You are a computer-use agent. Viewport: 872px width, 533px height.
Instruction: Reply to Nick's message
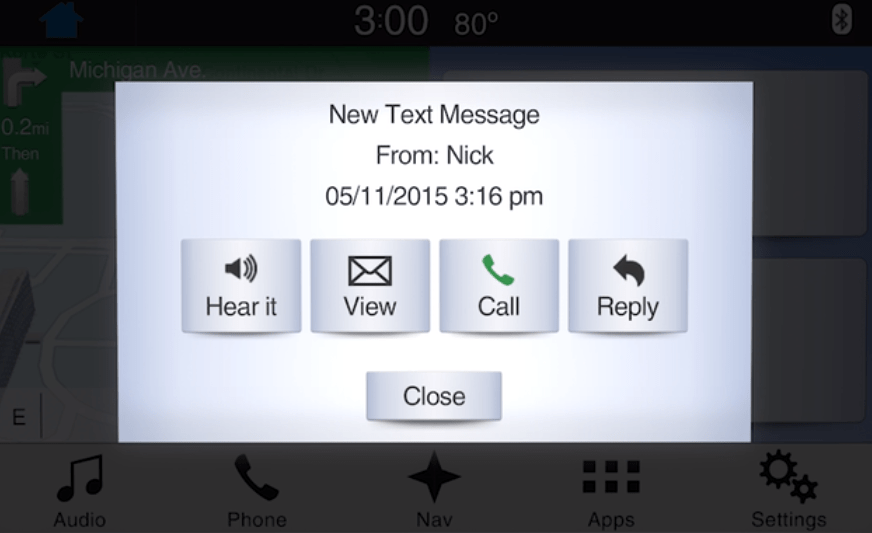coord(627,286)
